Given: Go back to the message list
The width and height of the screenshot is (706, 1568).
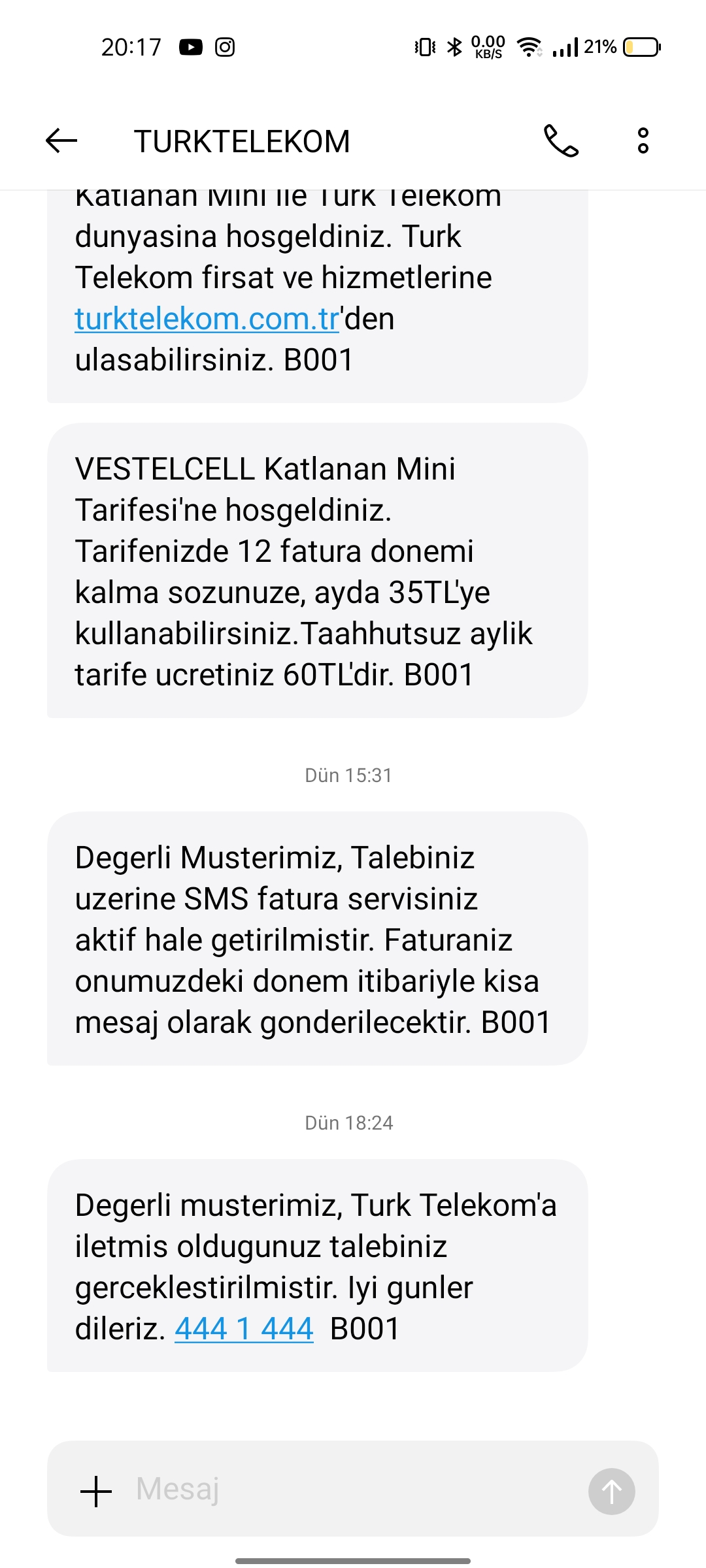Looking at the screenshot, I should [61, 141].
